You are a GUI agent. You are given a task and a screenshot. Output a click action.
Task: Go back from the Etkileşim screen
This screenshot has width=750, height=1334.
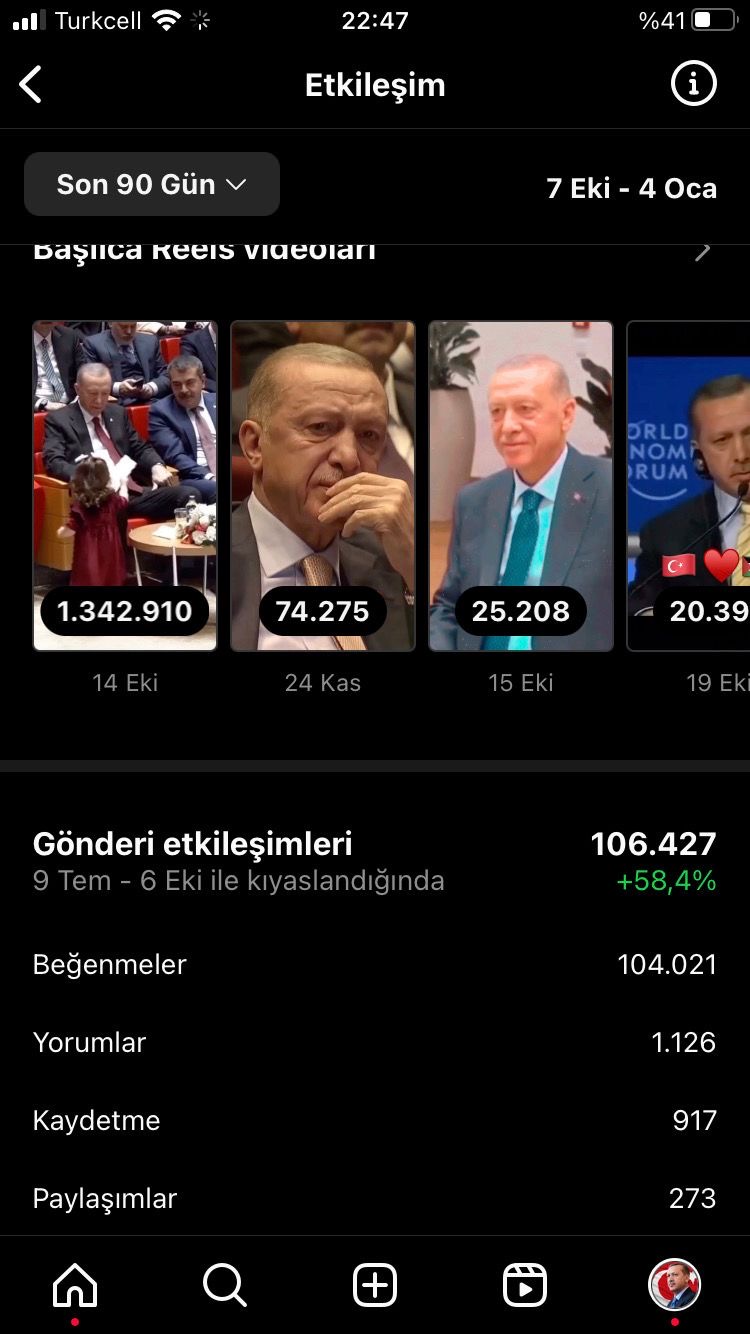click(31, 85)
